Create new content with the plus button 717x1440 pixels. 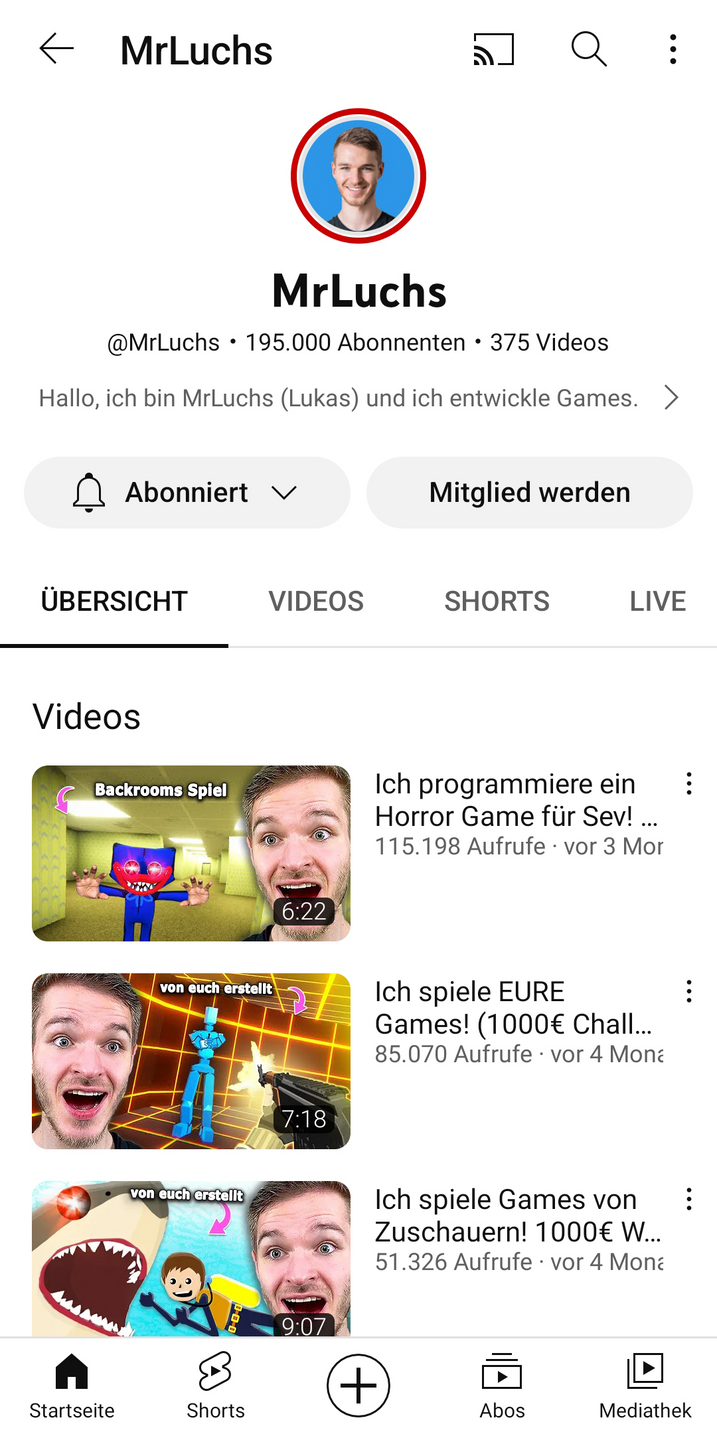tap(358, 1386)
